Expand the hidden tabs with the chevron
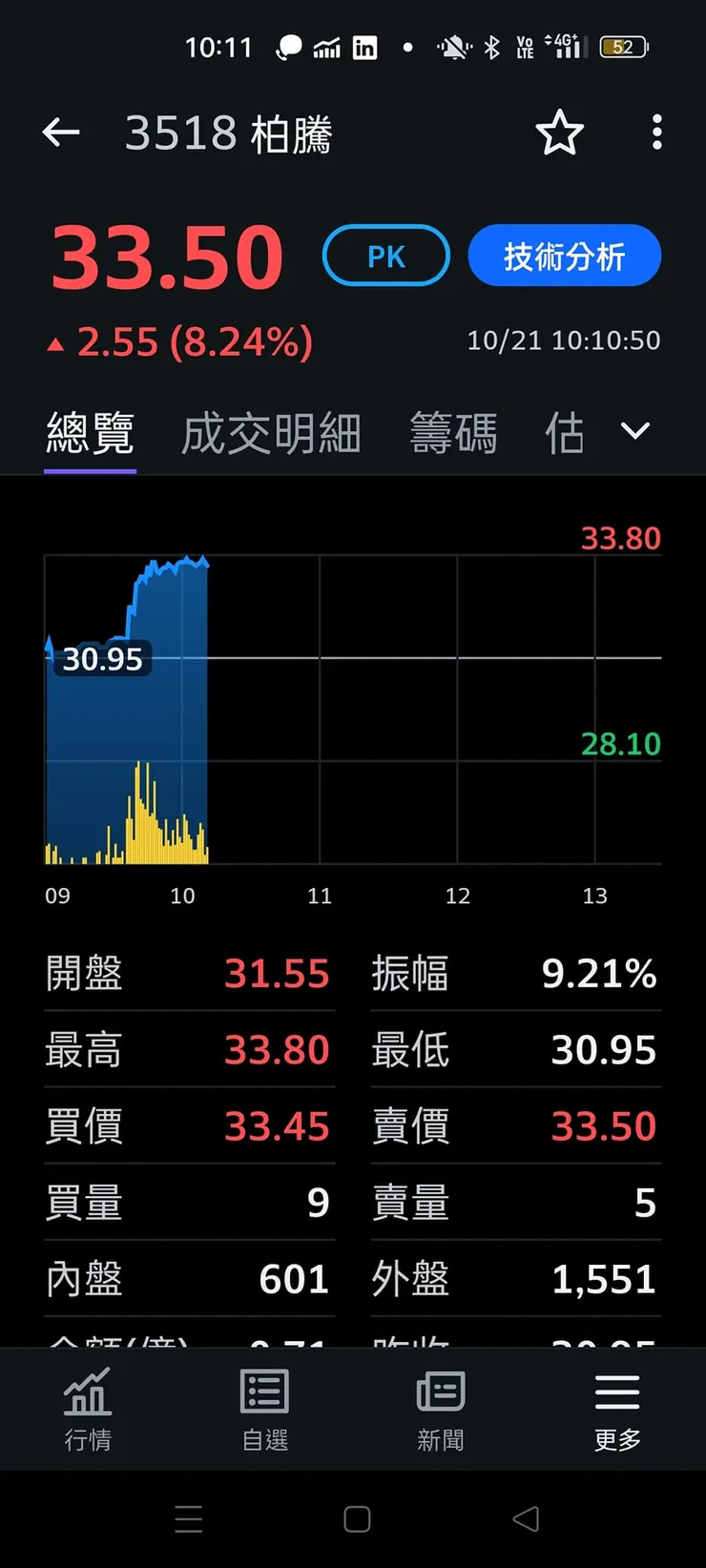Screen dimensions: 706x1568 point(634,431)
